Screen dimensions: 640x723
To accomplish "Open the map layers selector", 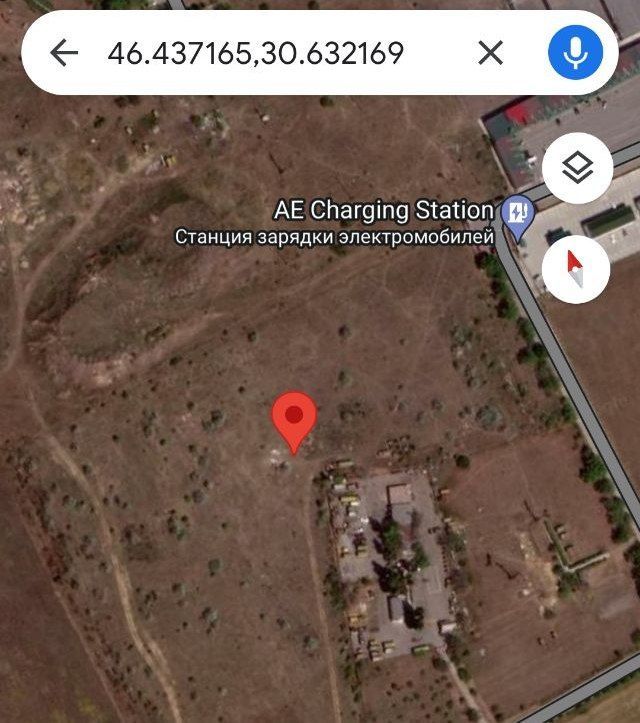I will point(577,169).
